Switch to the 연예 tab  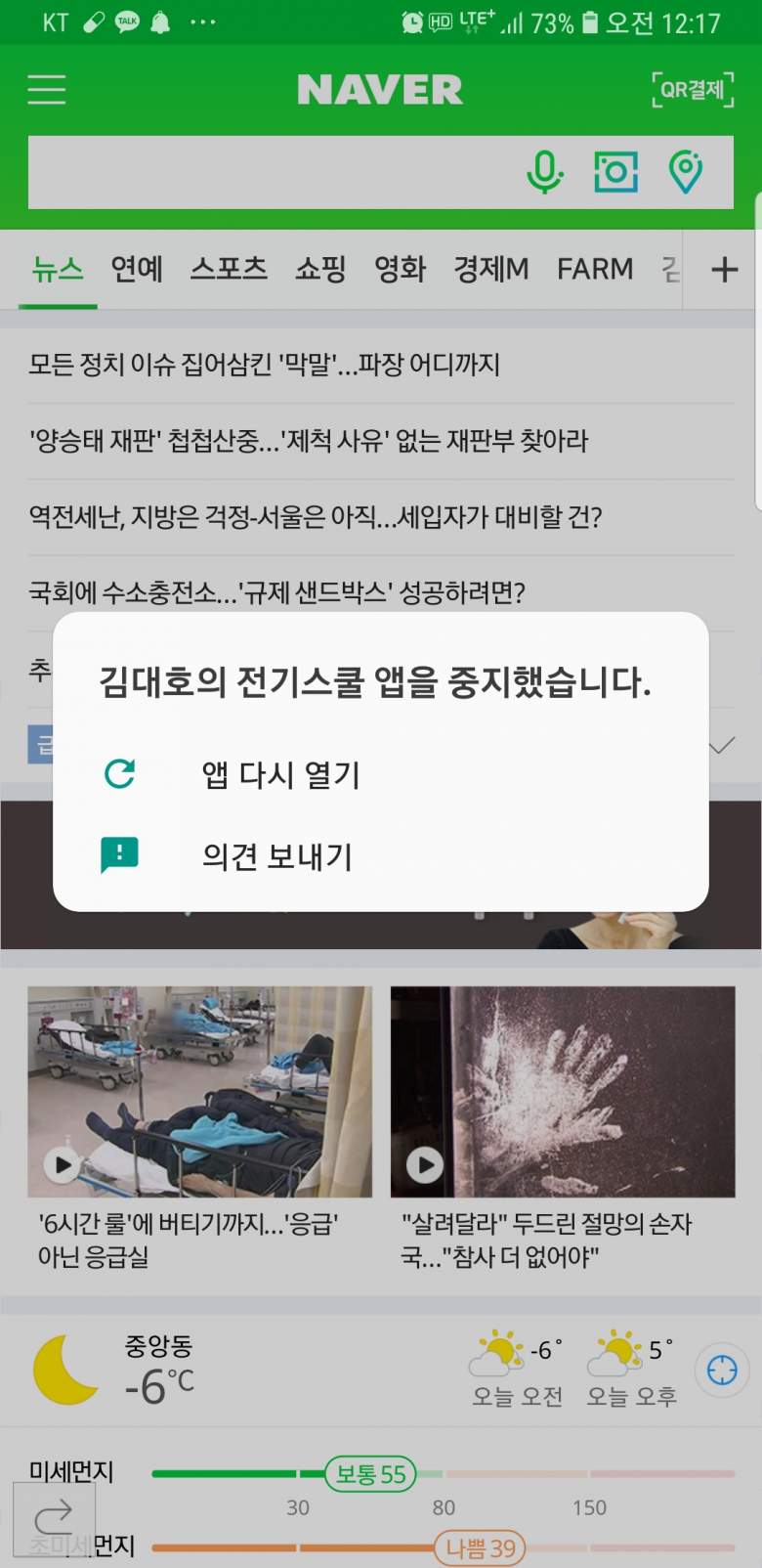137,269
